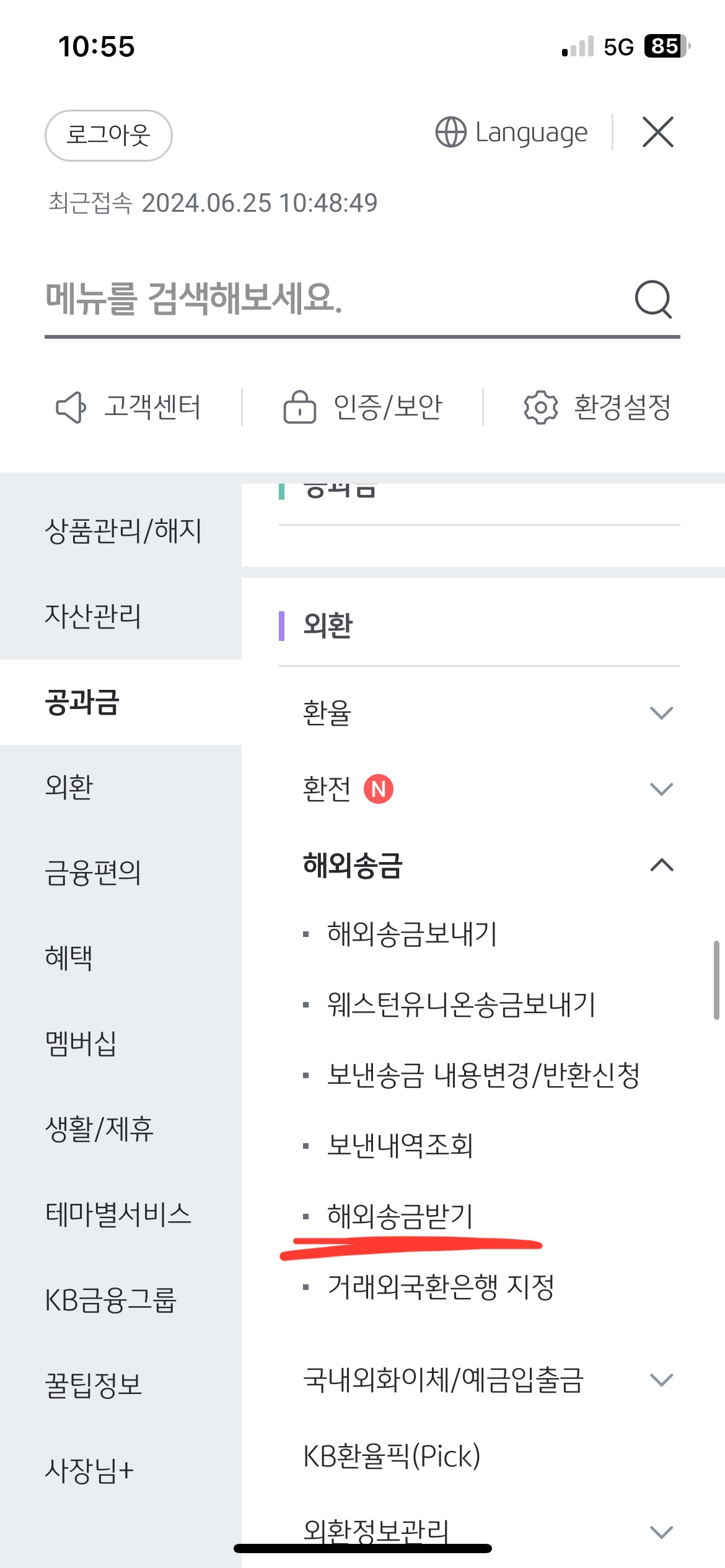The width and height of the screenshot is (725, 1568).
Task: Open 인증/보안 via the lock icon
Action: [x=300, y=407]
